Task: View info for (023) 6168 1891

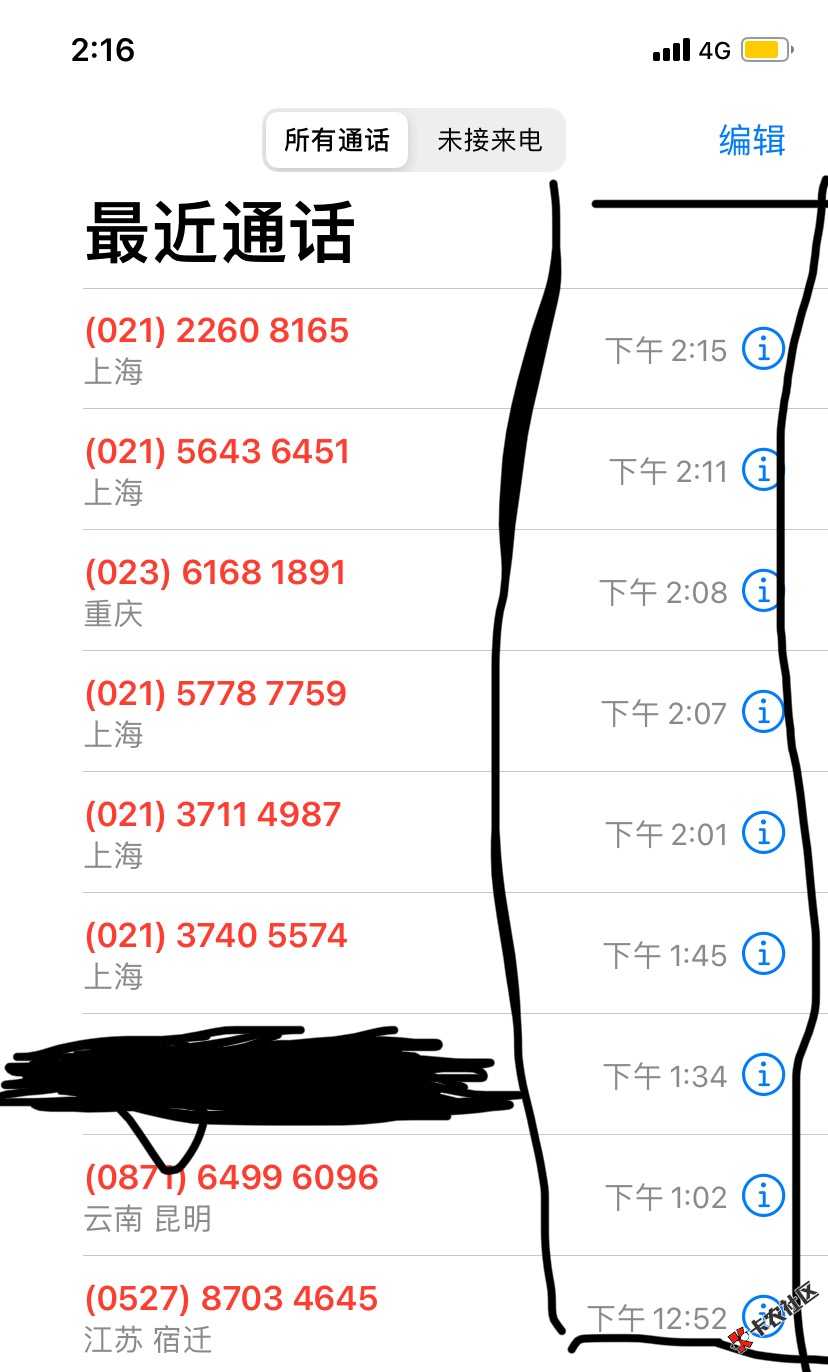Action: [762, 591]
